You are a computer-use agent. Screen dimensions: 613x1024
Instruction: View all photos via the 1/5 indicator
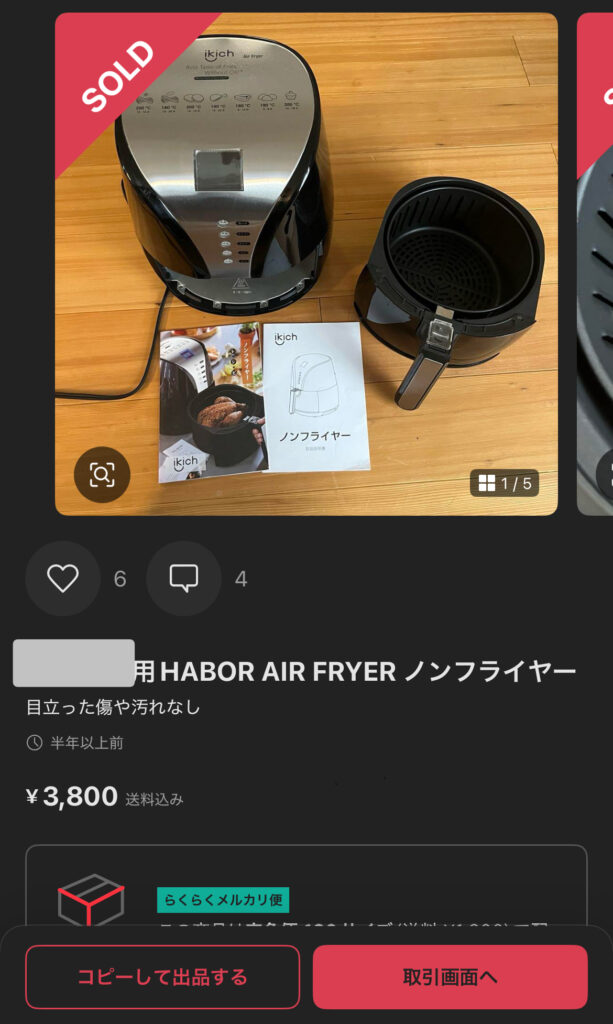click(505, 484)
